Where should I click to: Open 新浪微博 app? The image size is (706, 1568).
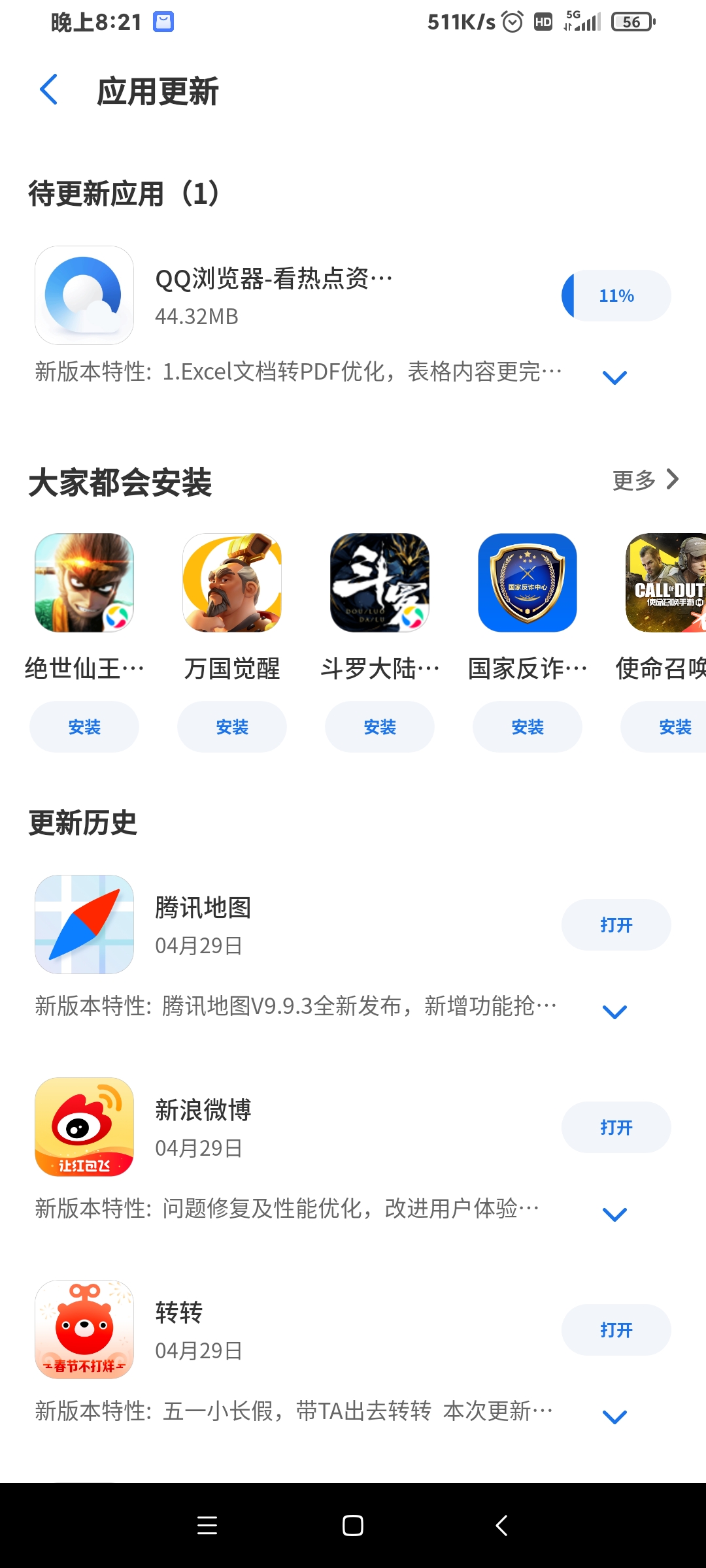pyautogui.click(x=616, y=1128)
